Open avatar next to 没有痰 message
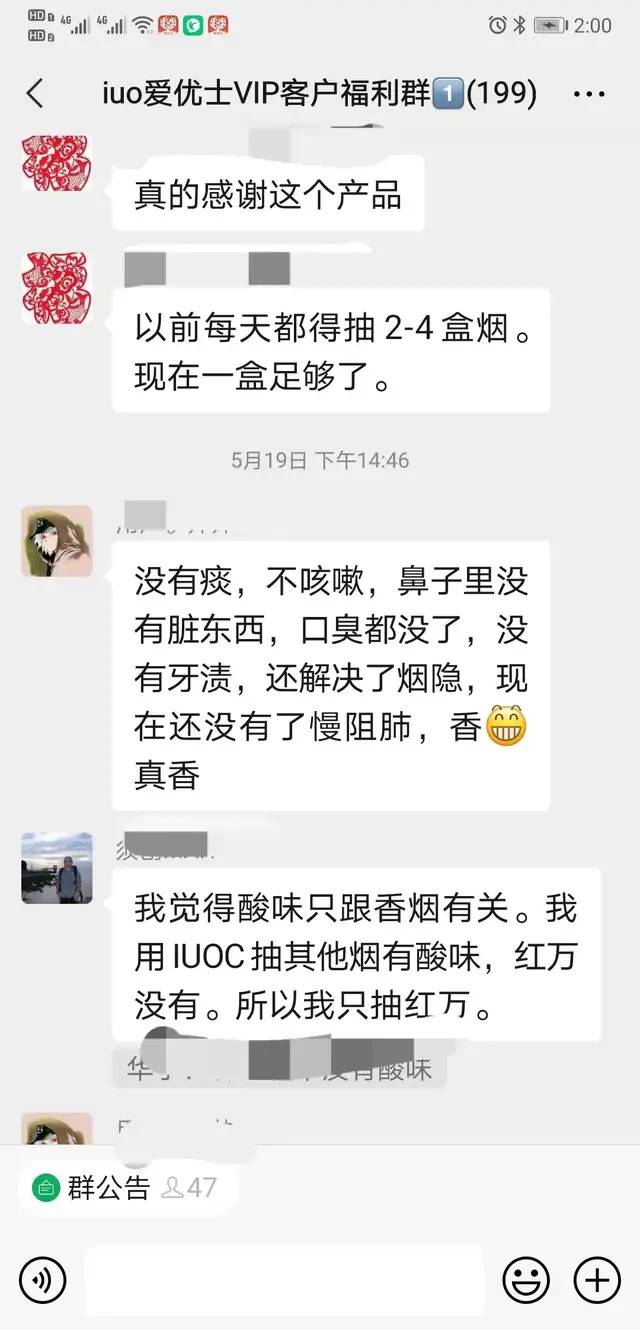This screenshot has width=640, height=1330. 57,541
